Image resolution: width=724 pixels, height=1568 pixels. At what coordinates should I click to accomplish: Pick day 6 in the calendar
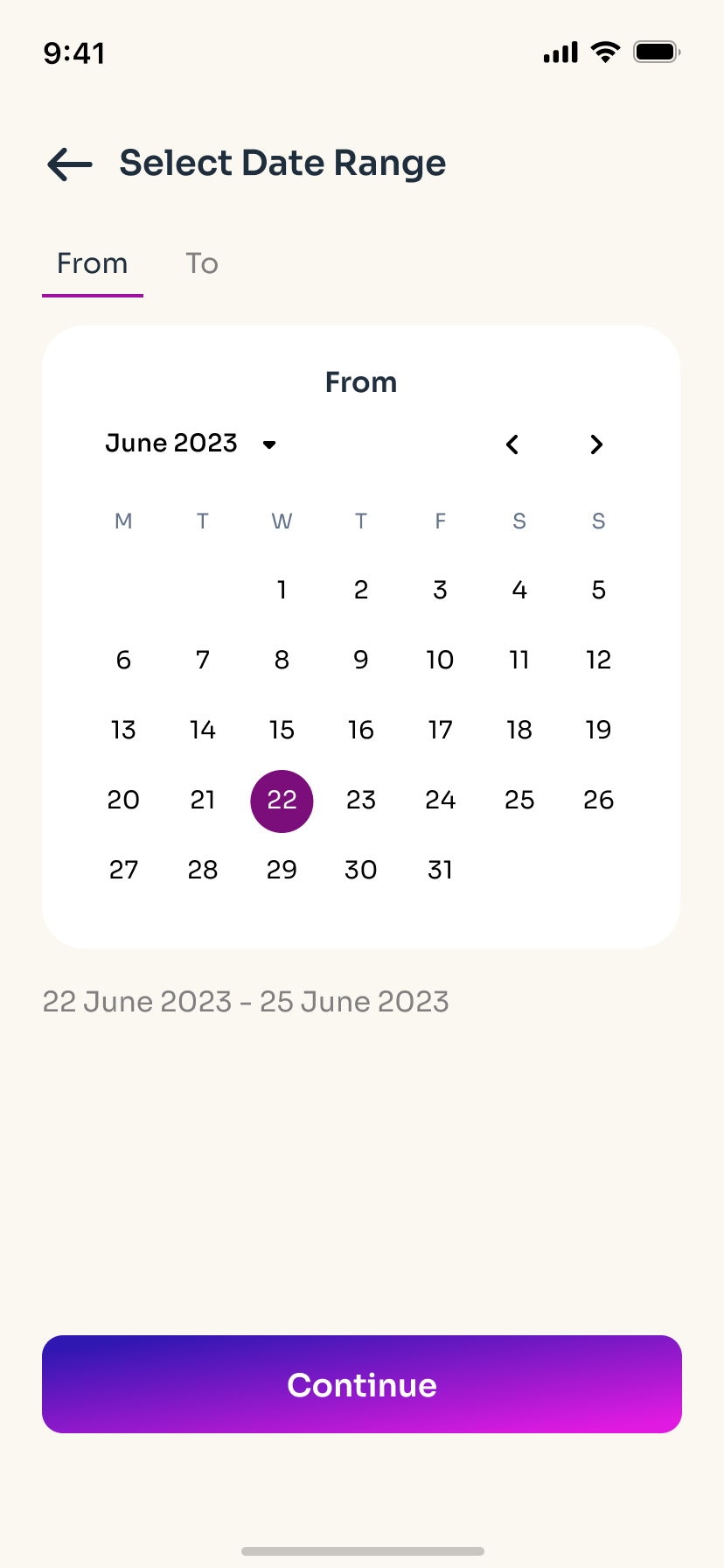[123, 661]
